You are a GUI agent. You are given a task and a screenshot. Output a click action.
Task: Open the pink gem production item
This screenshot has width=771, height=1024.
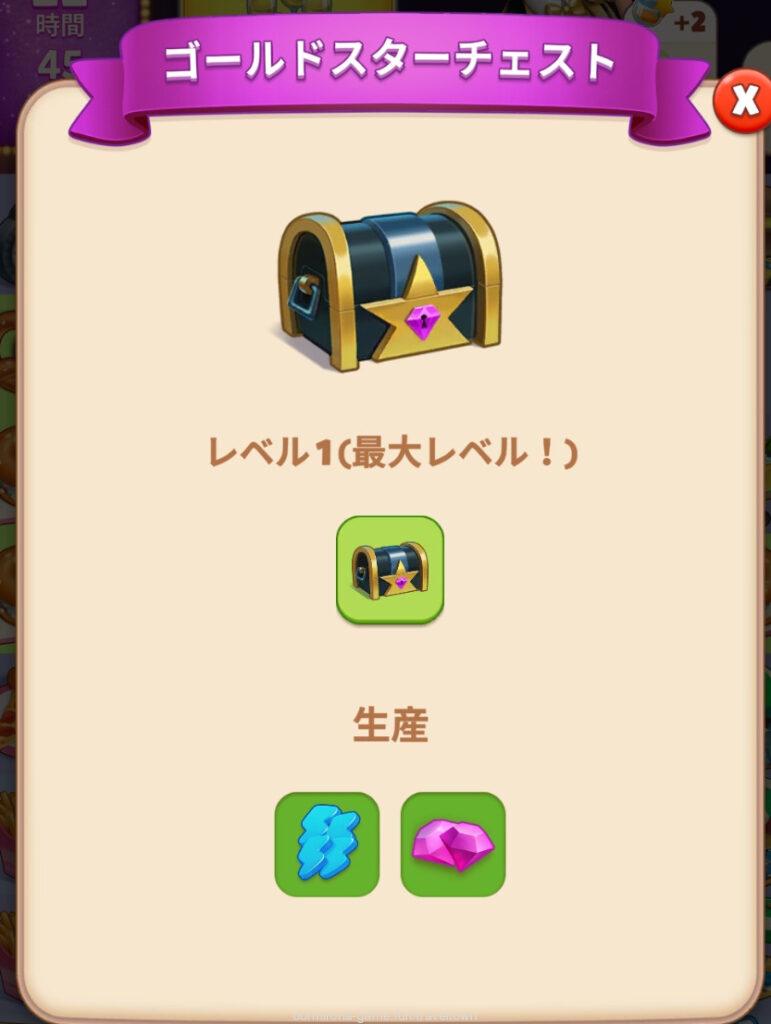[x=453, y=844]
